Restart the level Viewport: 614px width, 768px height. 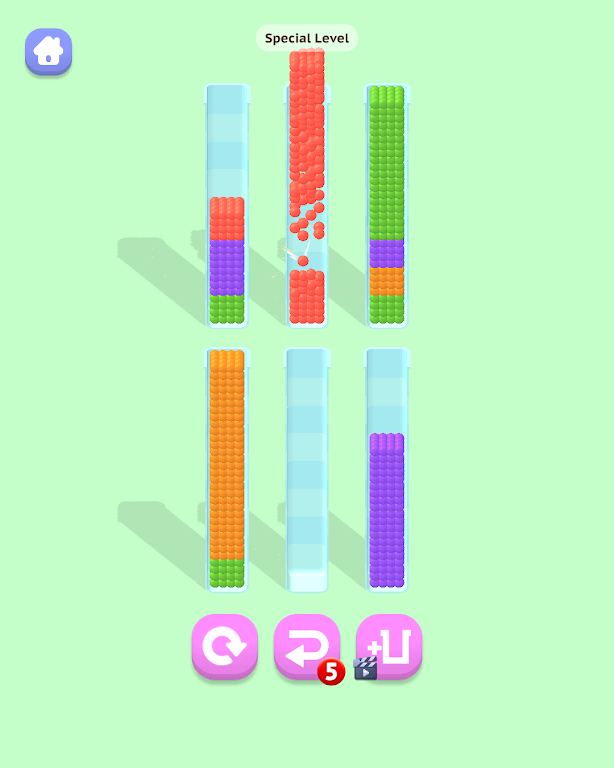tap(224, 646)
